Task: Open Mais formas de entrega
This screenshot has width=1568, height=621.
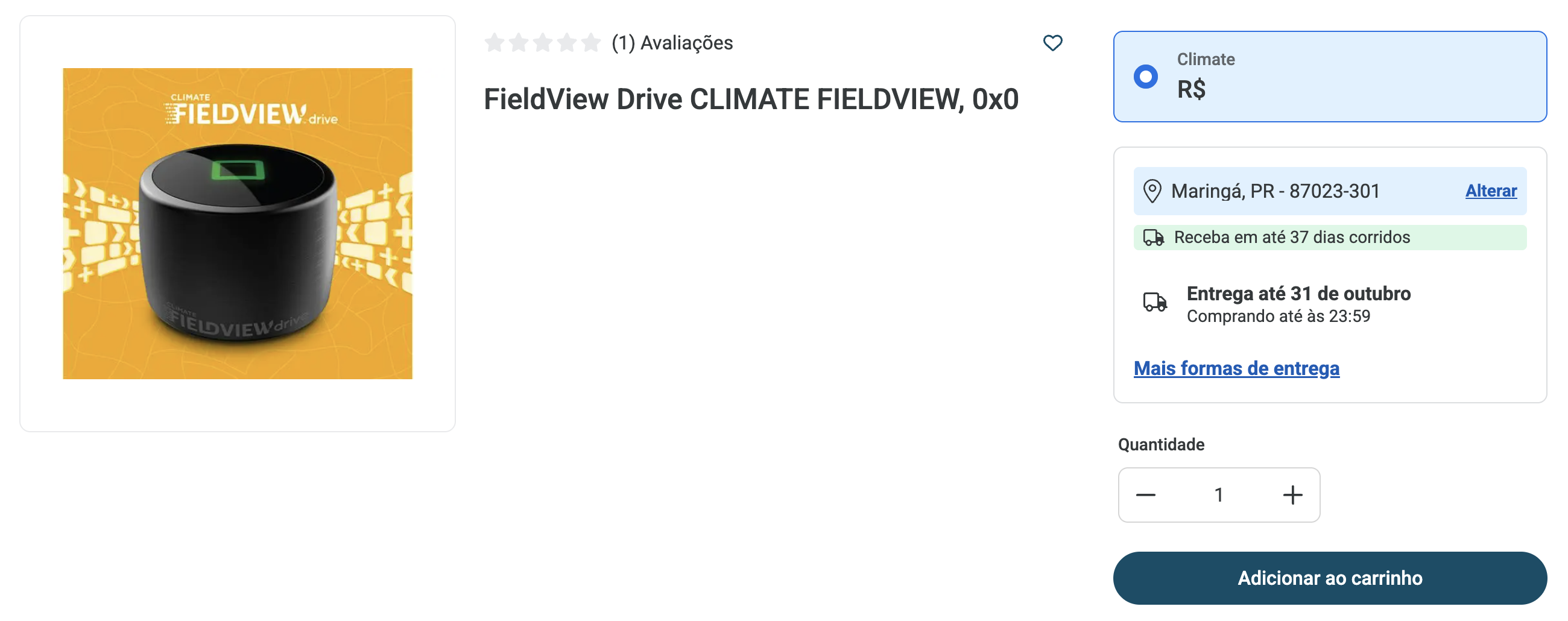Action: (1236, 368)
